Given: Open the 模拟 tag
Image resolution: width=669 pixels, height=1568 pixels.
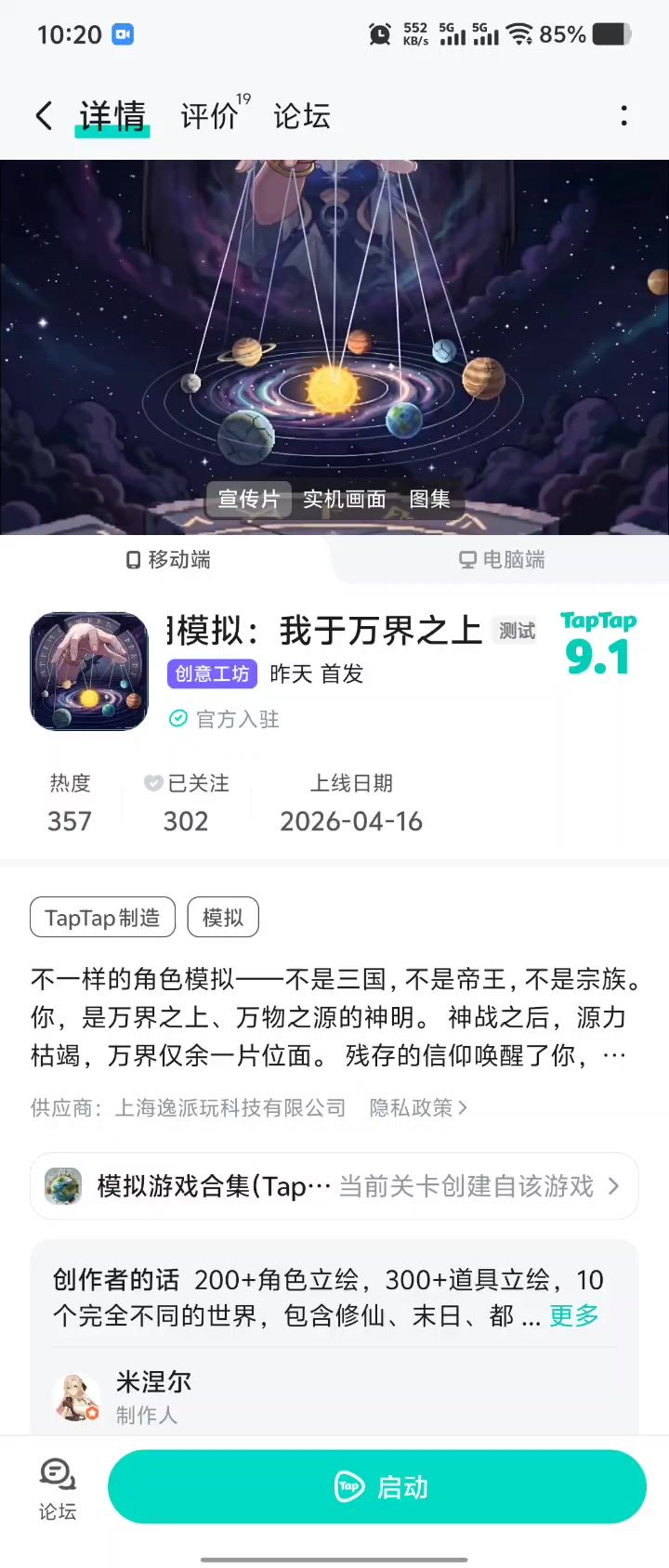Looking at the screenshot, I should coord(223,918).
